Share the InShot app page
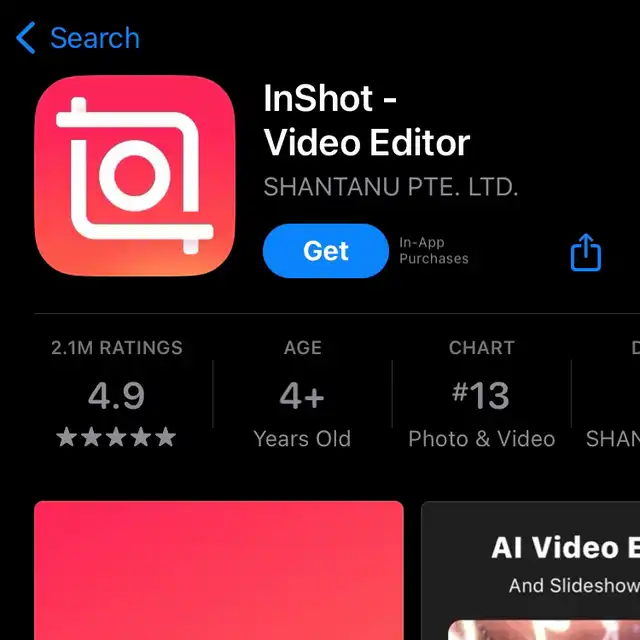This screenshot has height=640, width=640. 586,252
